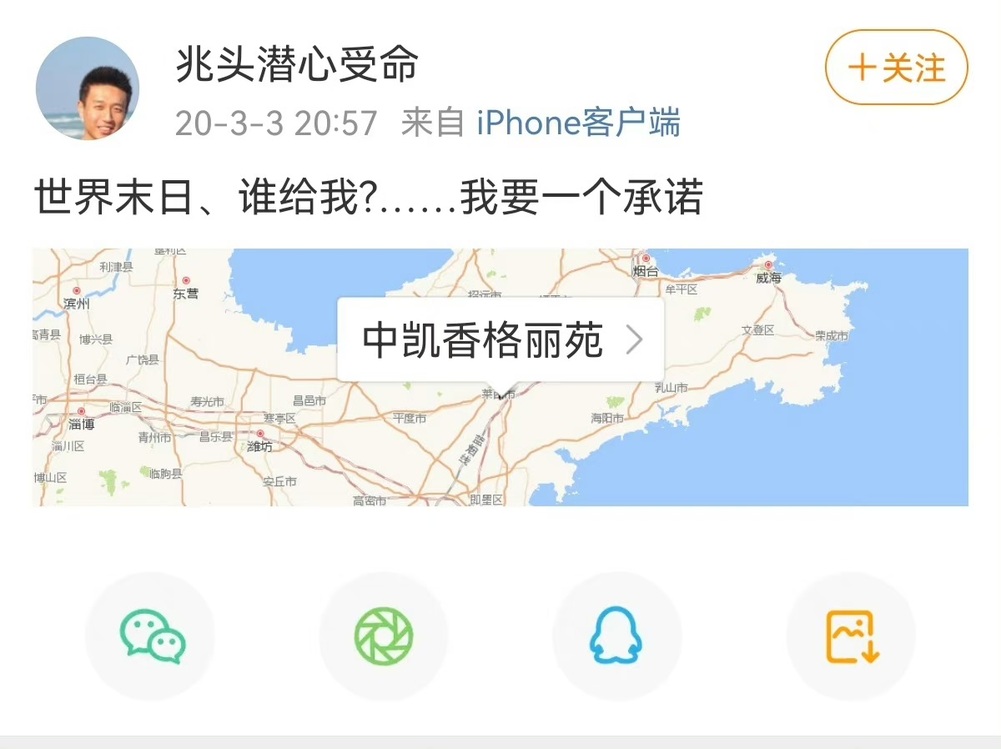Open the username 兆头潜心受命
The height and width of the screenshot is (749, 1001).
coord(296,65)
